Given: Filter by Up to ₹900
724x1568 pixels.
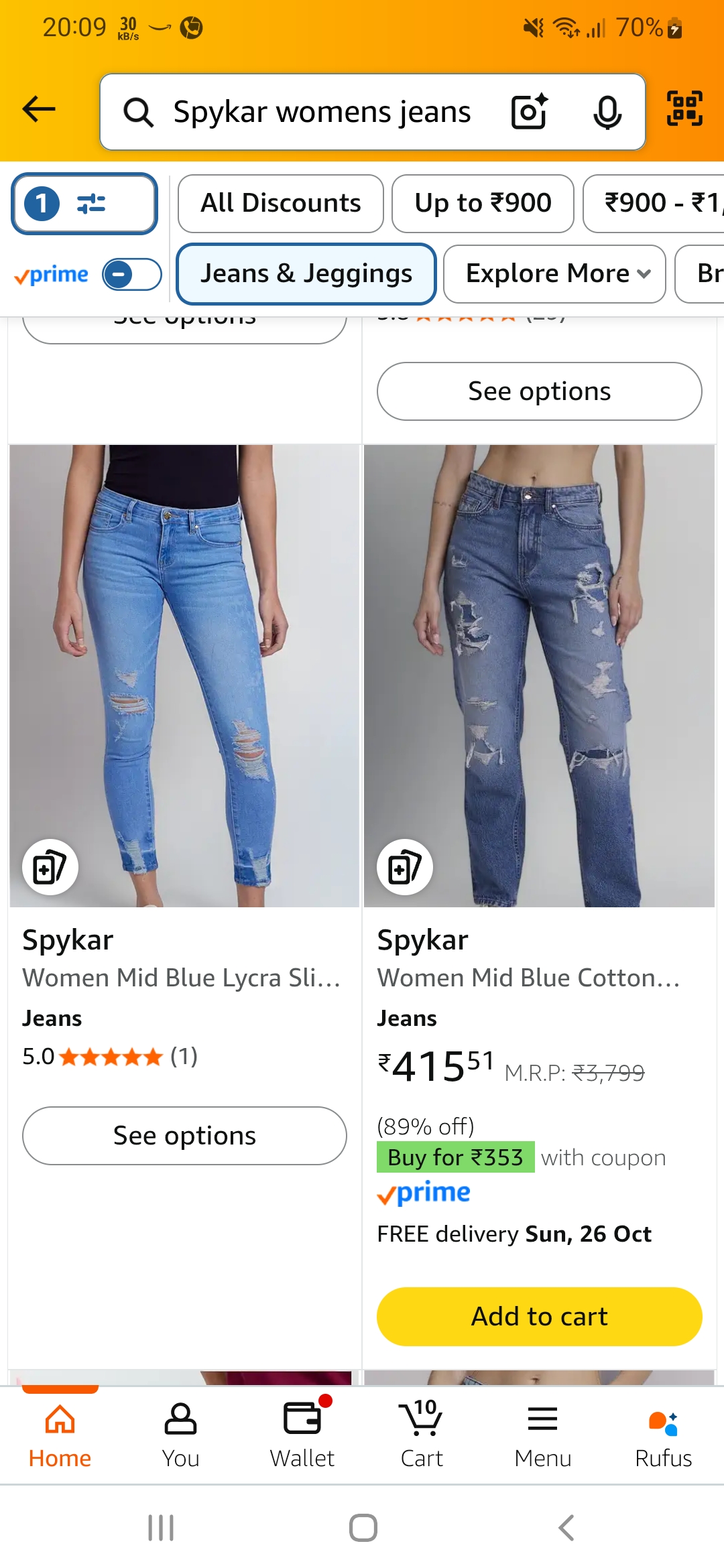Looking at the screenshot, I should [483, 204].
